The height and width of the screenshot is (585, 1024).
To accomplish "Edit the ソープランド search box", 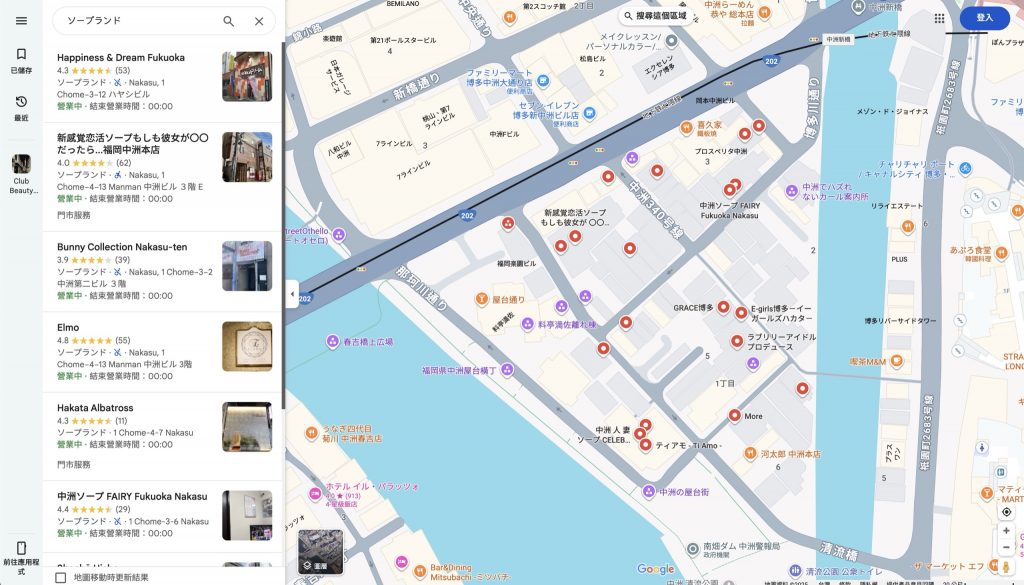I will tap(135, 21).
